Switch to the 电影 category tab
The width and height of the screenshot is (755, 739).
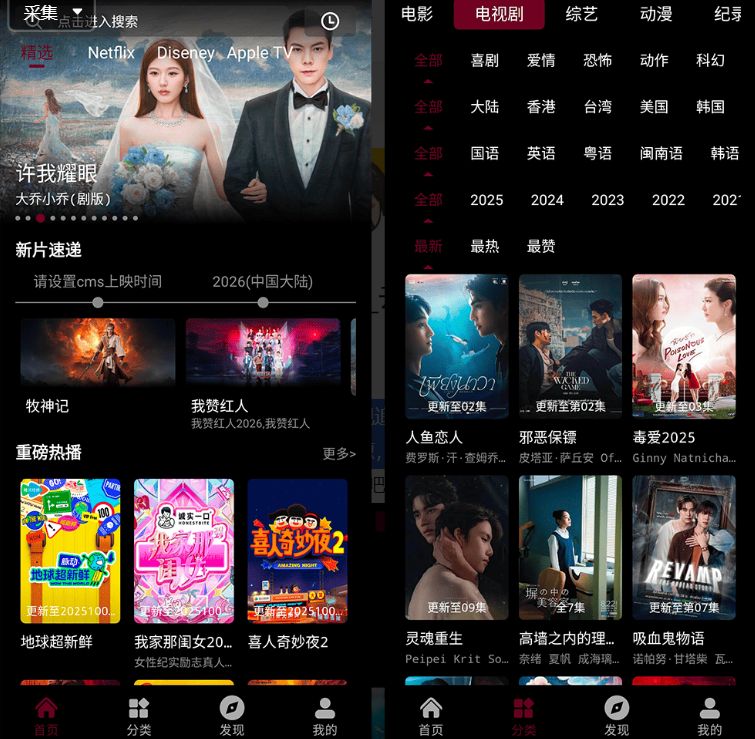click(x=417, y=14)
